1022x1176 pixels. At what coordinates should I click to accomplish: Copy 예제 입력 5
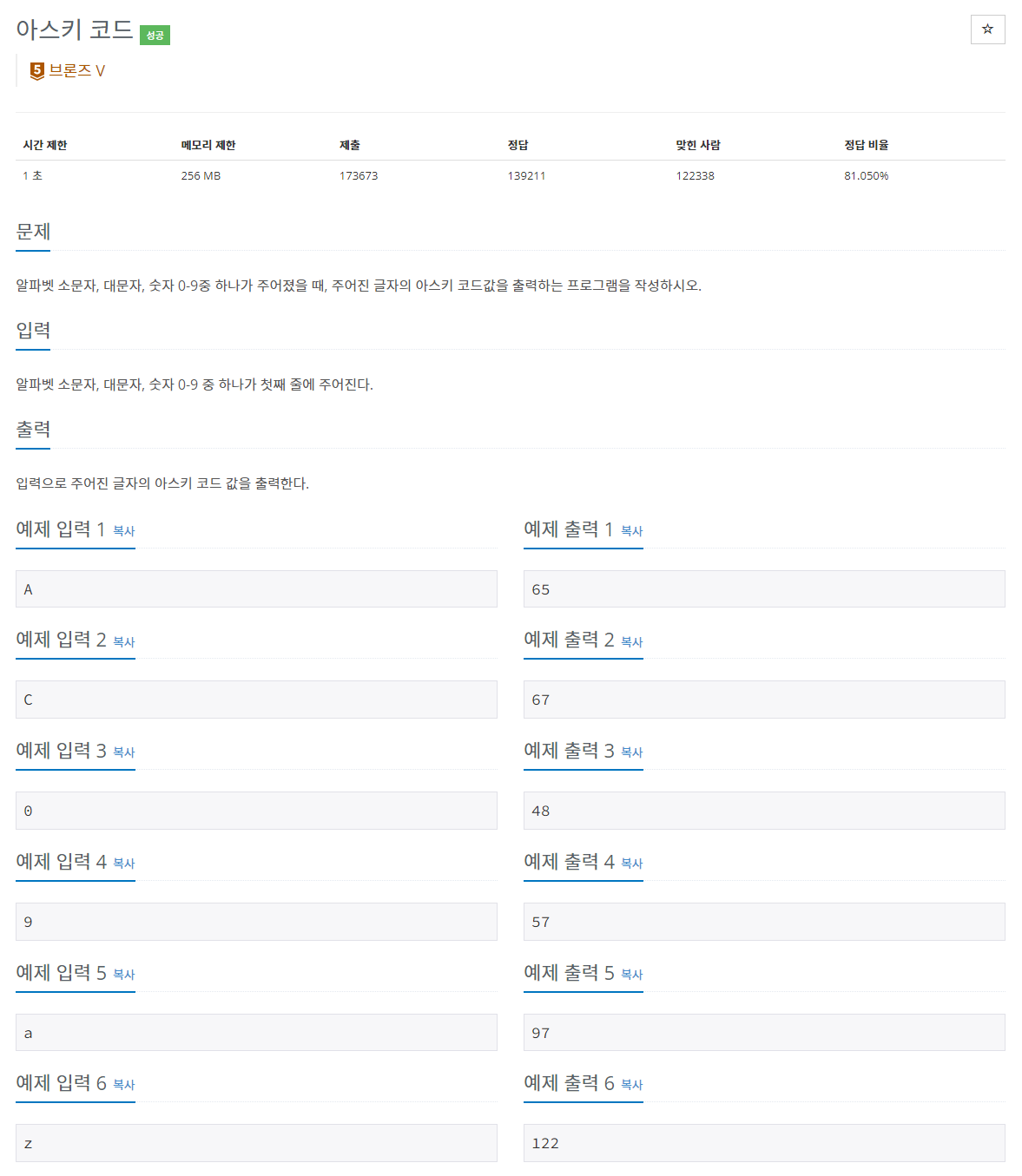(124, 975)
